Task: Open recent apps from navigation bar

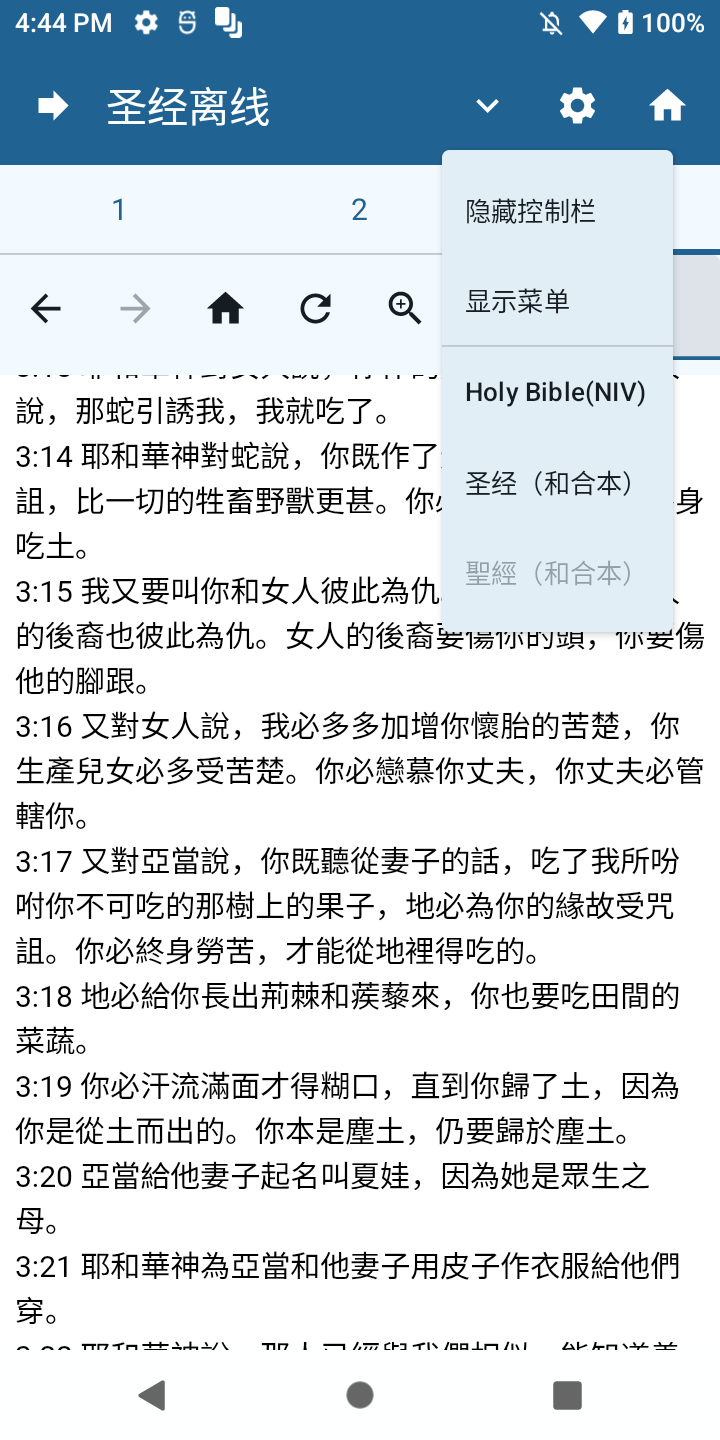Action: point(567,1395)
